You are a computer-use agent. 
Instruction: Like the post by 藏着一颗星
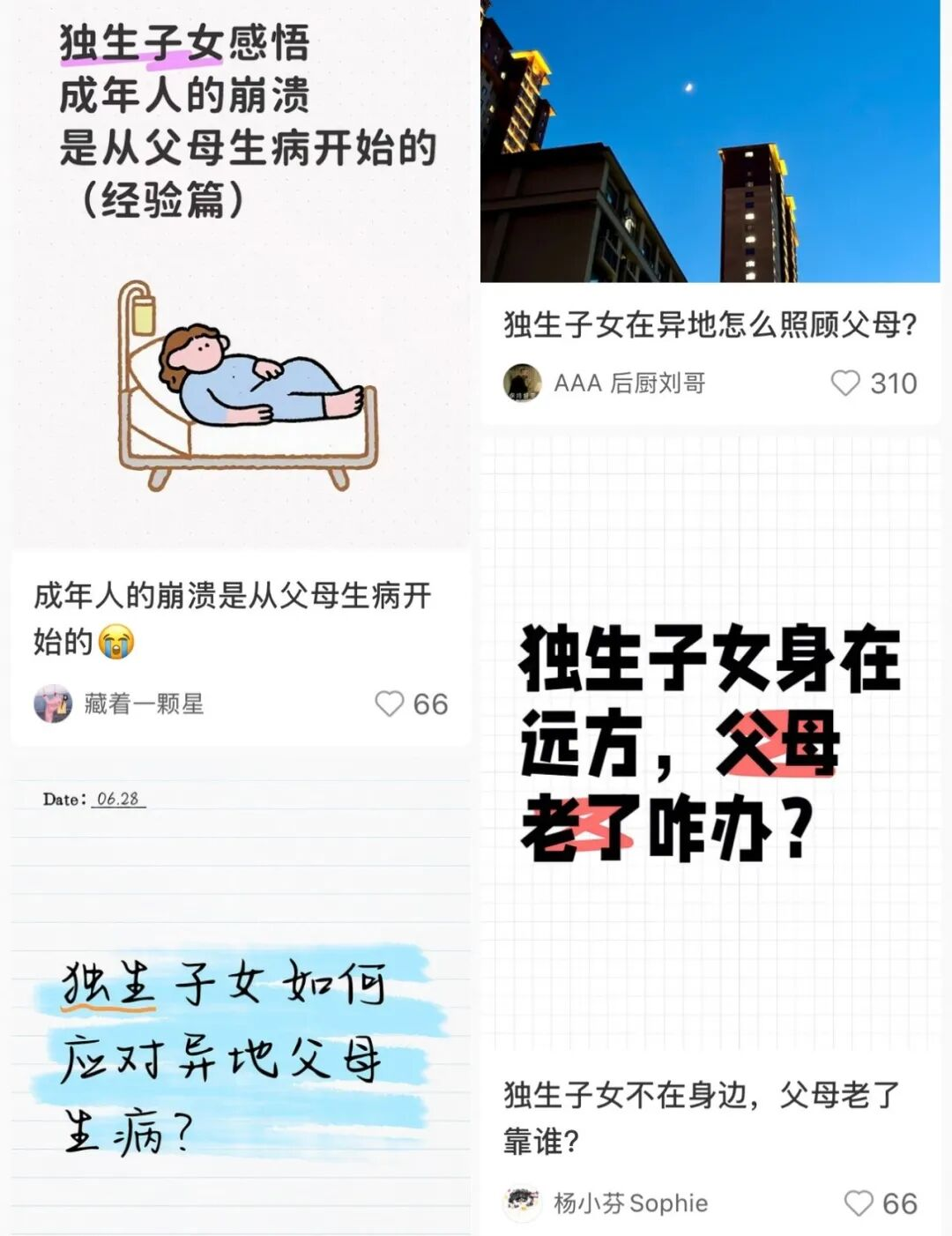tap(390, 704)
